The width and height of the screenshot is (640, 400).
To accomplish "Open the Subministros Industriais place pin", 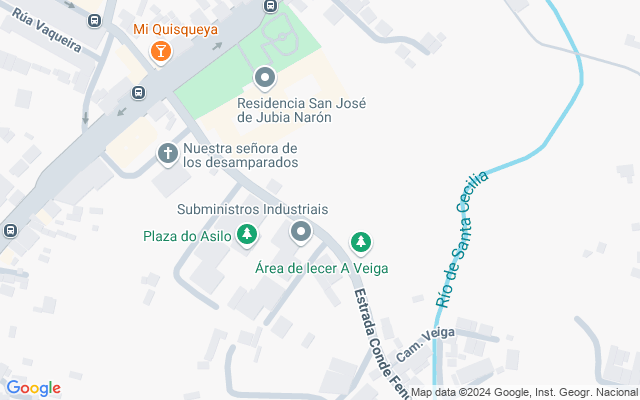I will pyautogui.click(x=301, y=234).
